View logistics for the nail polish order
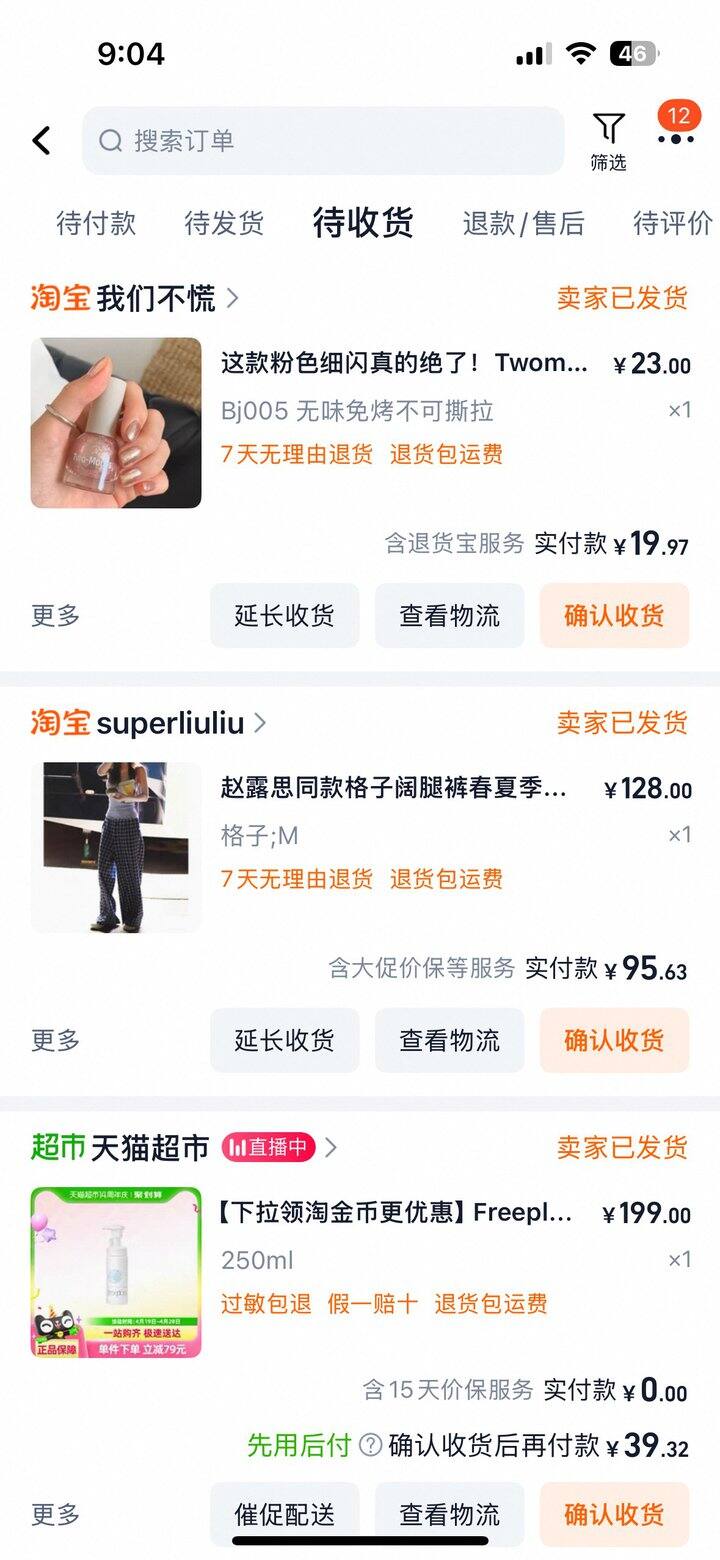 [449, 615]
